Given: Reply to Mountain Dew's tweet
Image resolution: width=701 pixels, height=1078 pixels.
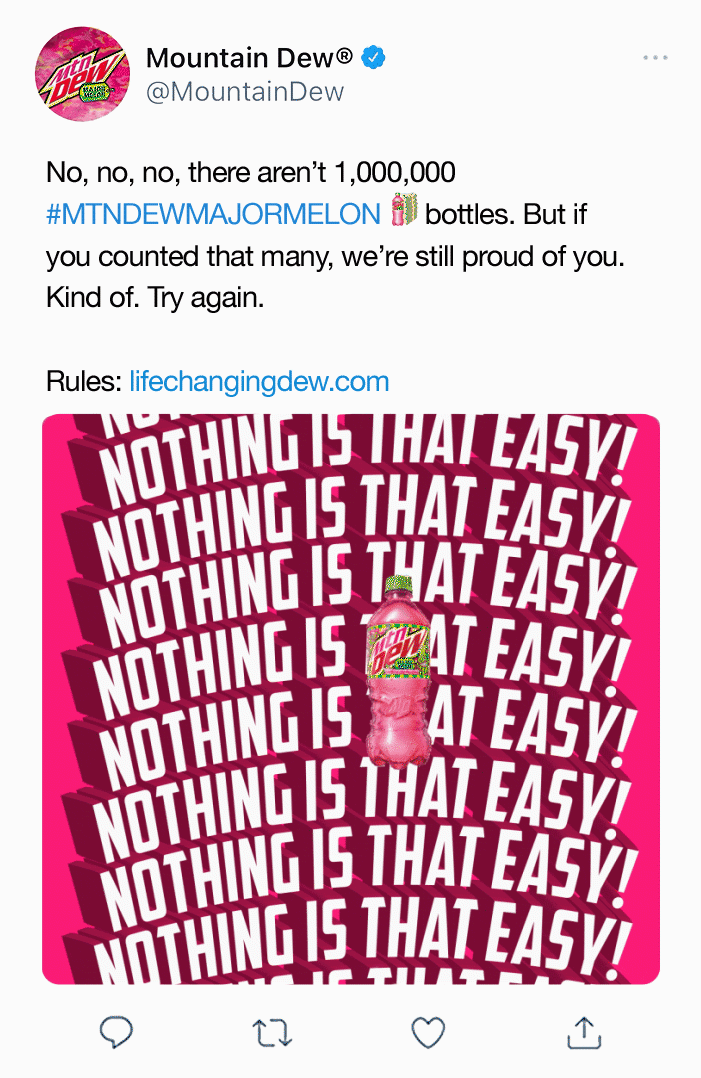Looking at the screenshot, I should point(118,1033).
